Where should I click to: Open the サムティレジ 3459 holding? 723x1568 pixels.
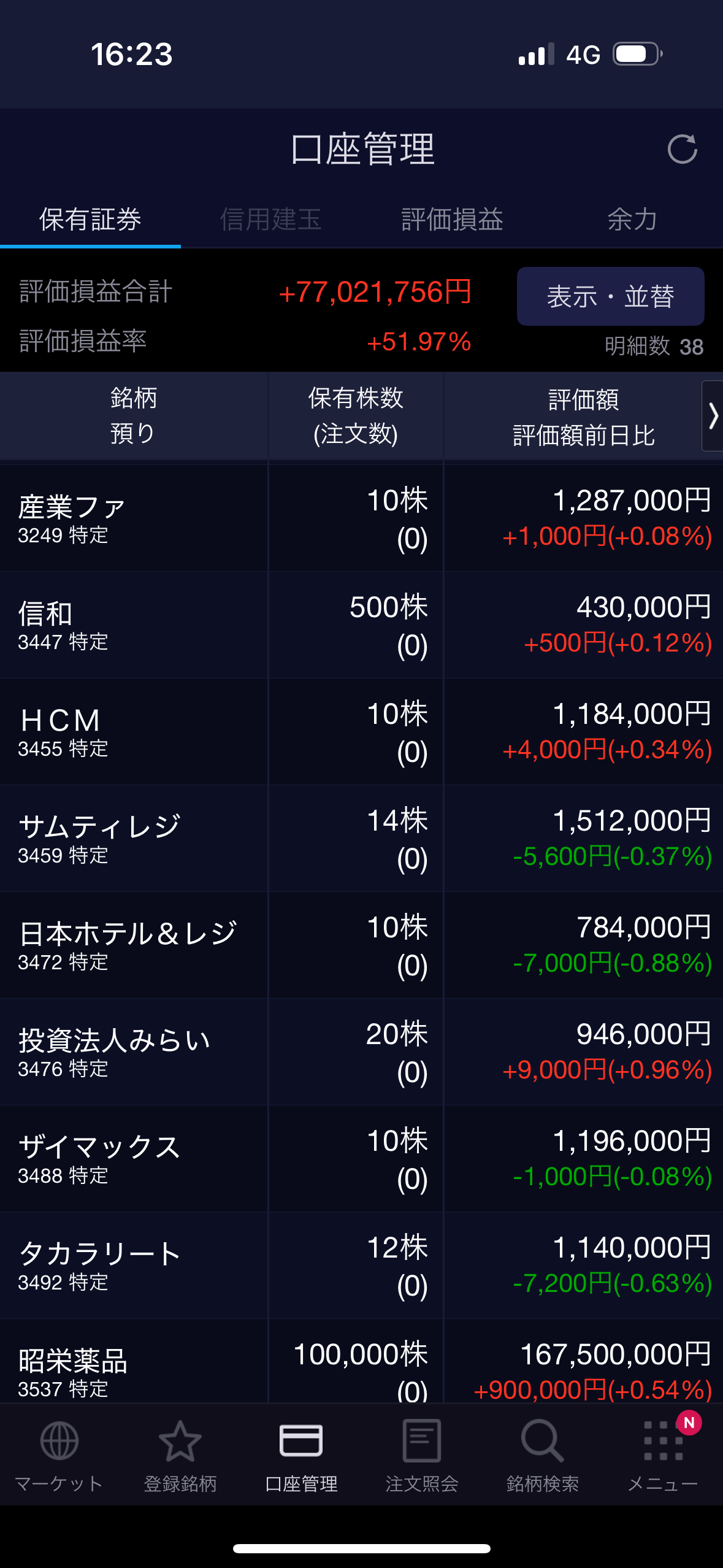pyautogui.click(x=361, y=839)
